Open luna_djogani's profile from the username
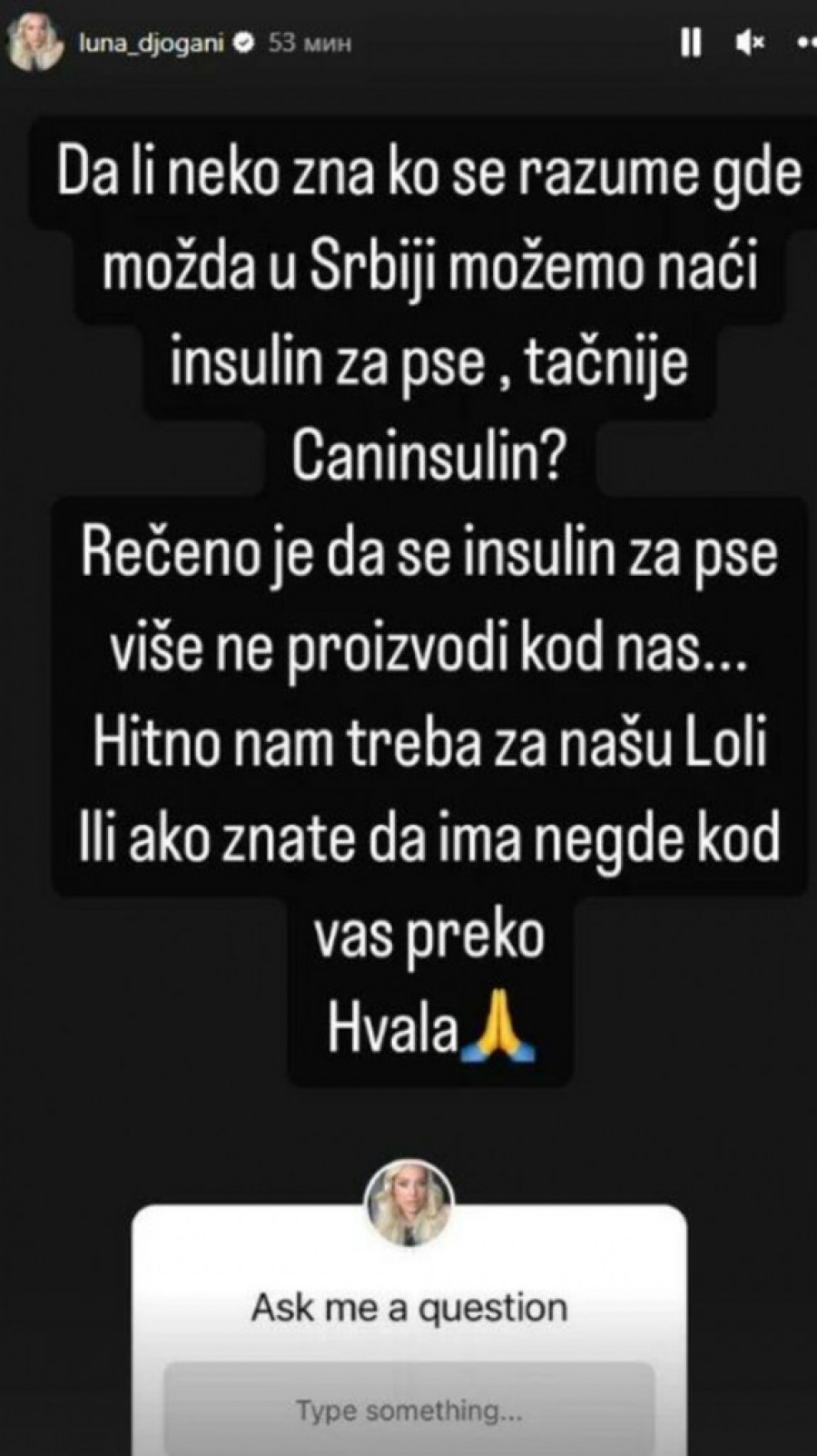The height and width of the screenshot is (1456, 817). pos(151,42)
